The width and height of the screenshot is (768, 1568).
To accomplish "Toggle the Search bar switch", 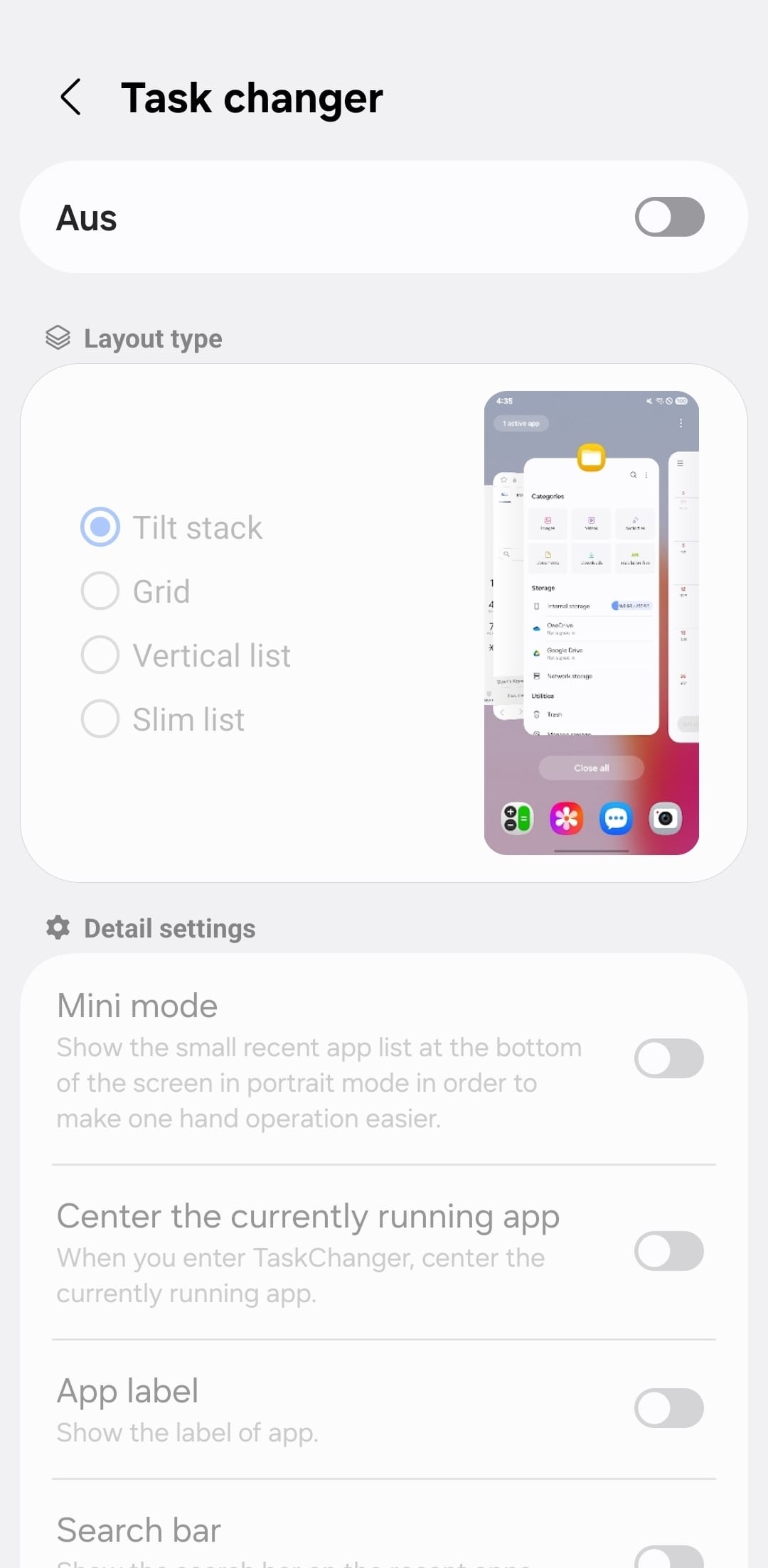I will (x=669, y=1557).
